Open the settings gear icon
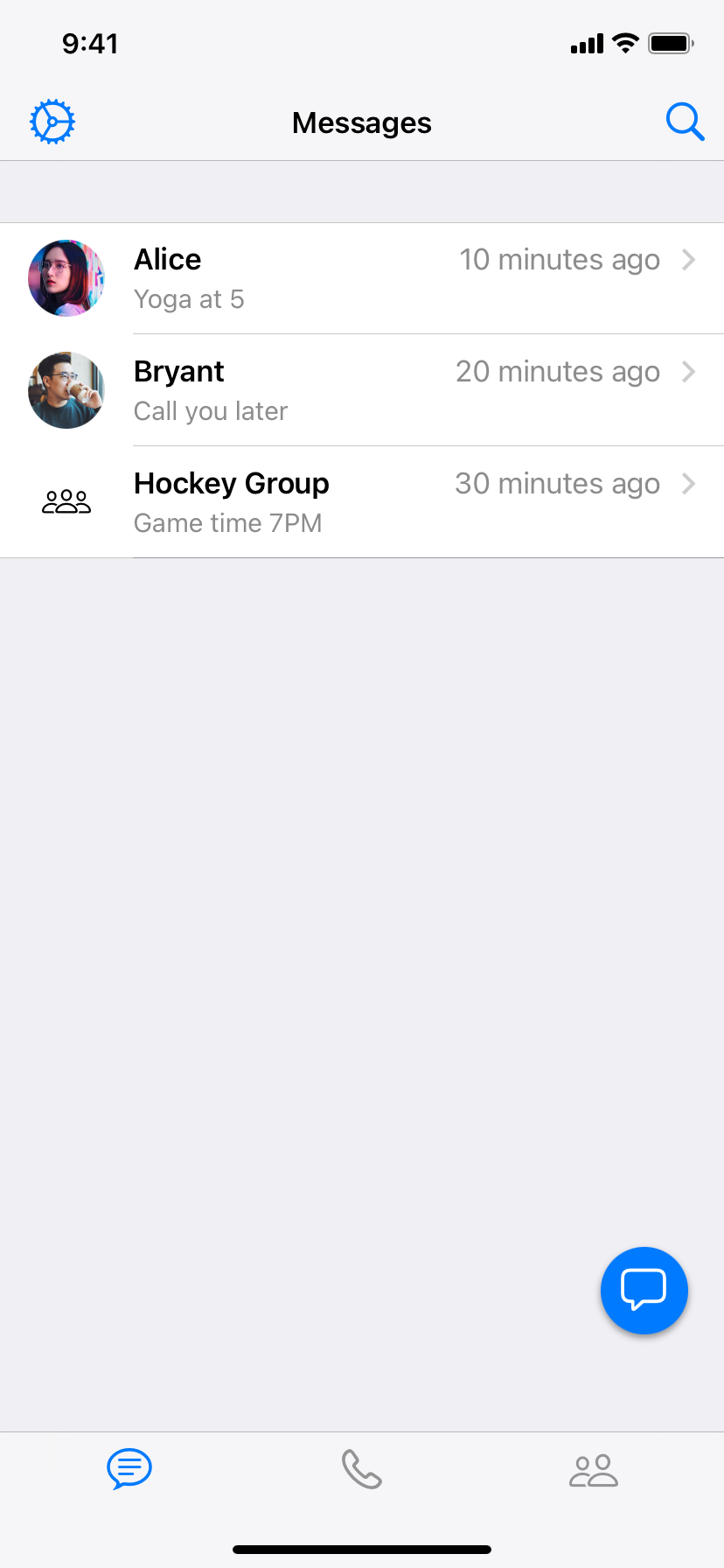Screen dimensions: 724x1568 pos(52,122)
